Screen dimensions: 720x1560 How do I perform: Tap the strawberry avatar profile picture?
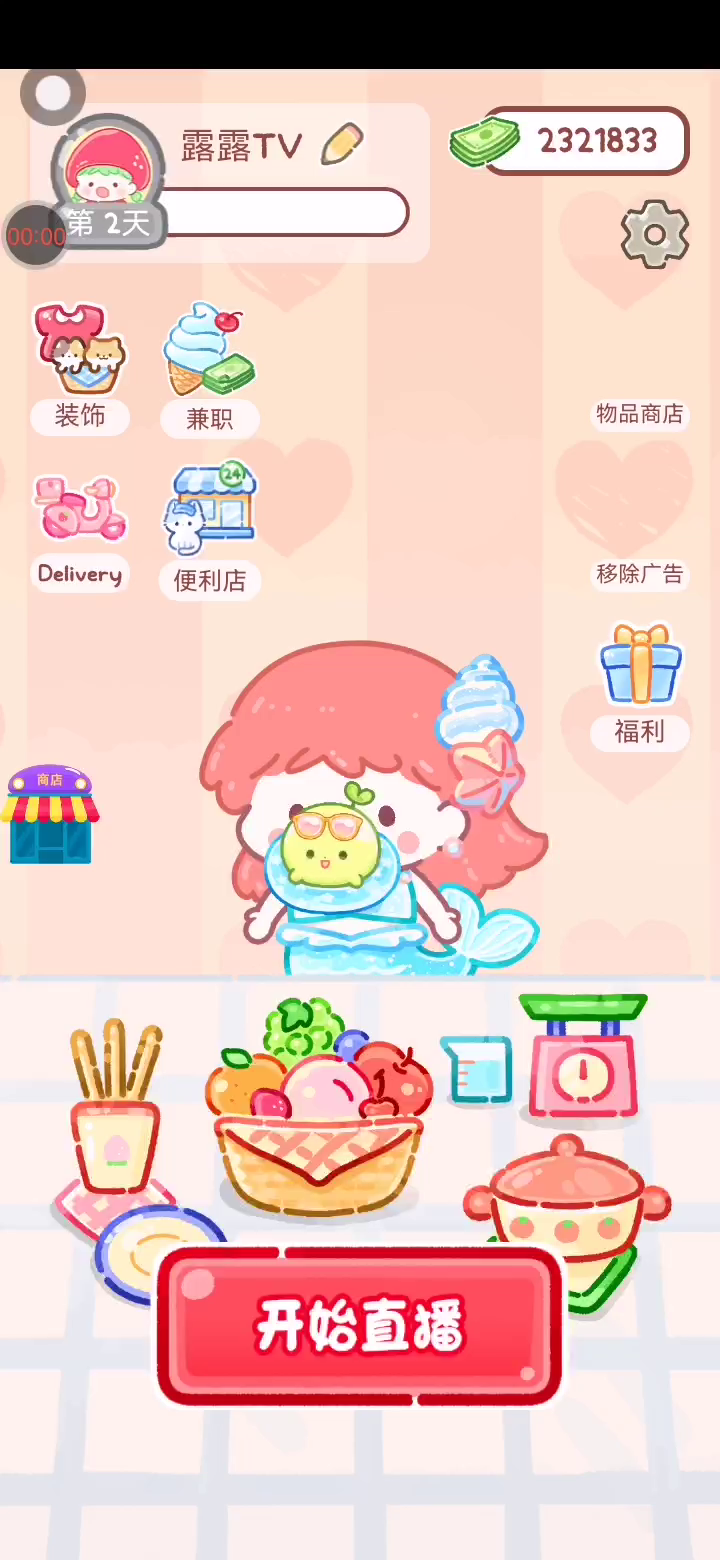coord(107,170)
